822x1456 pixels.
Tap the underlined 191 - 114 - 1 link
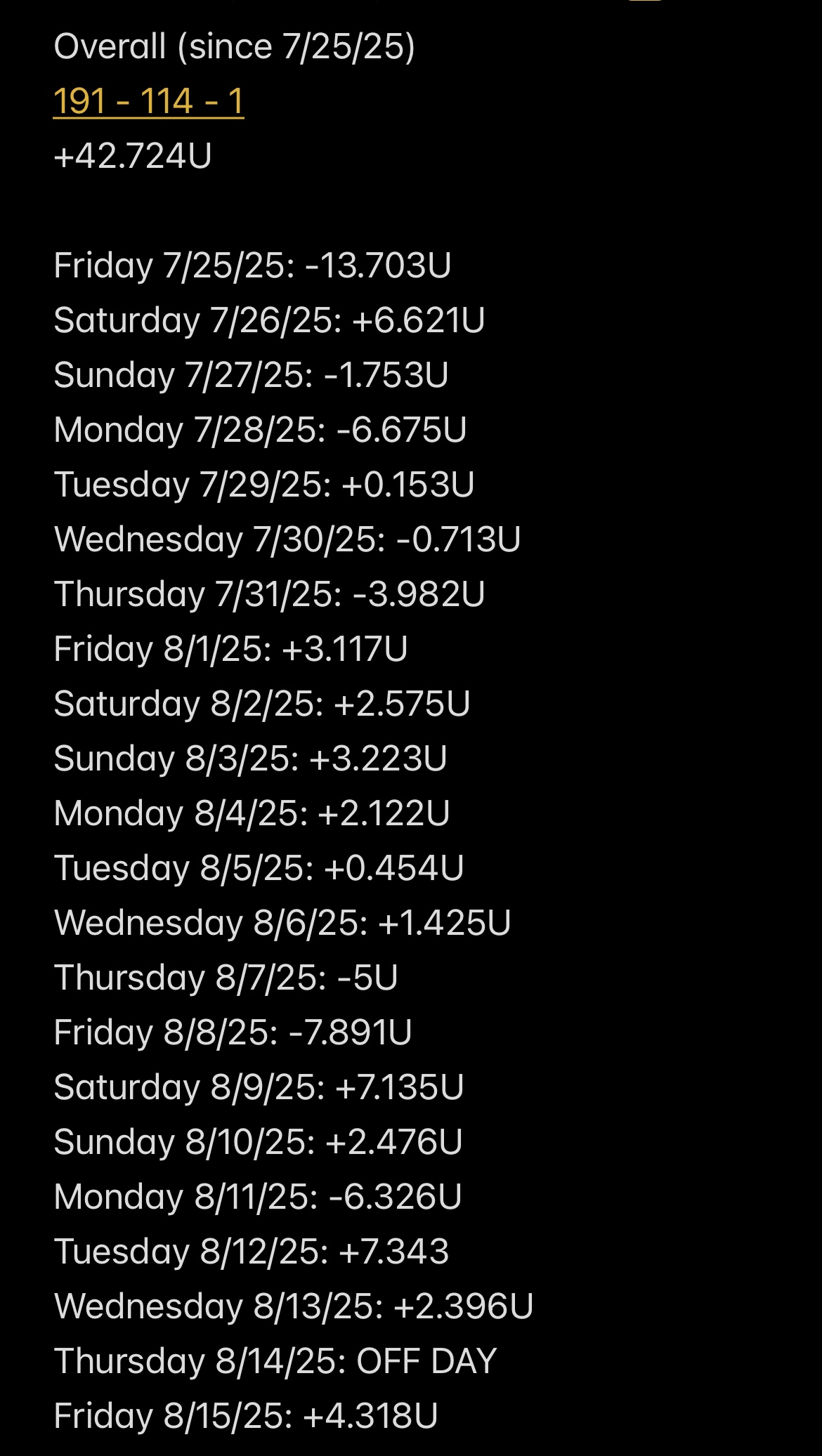(148, 101)
